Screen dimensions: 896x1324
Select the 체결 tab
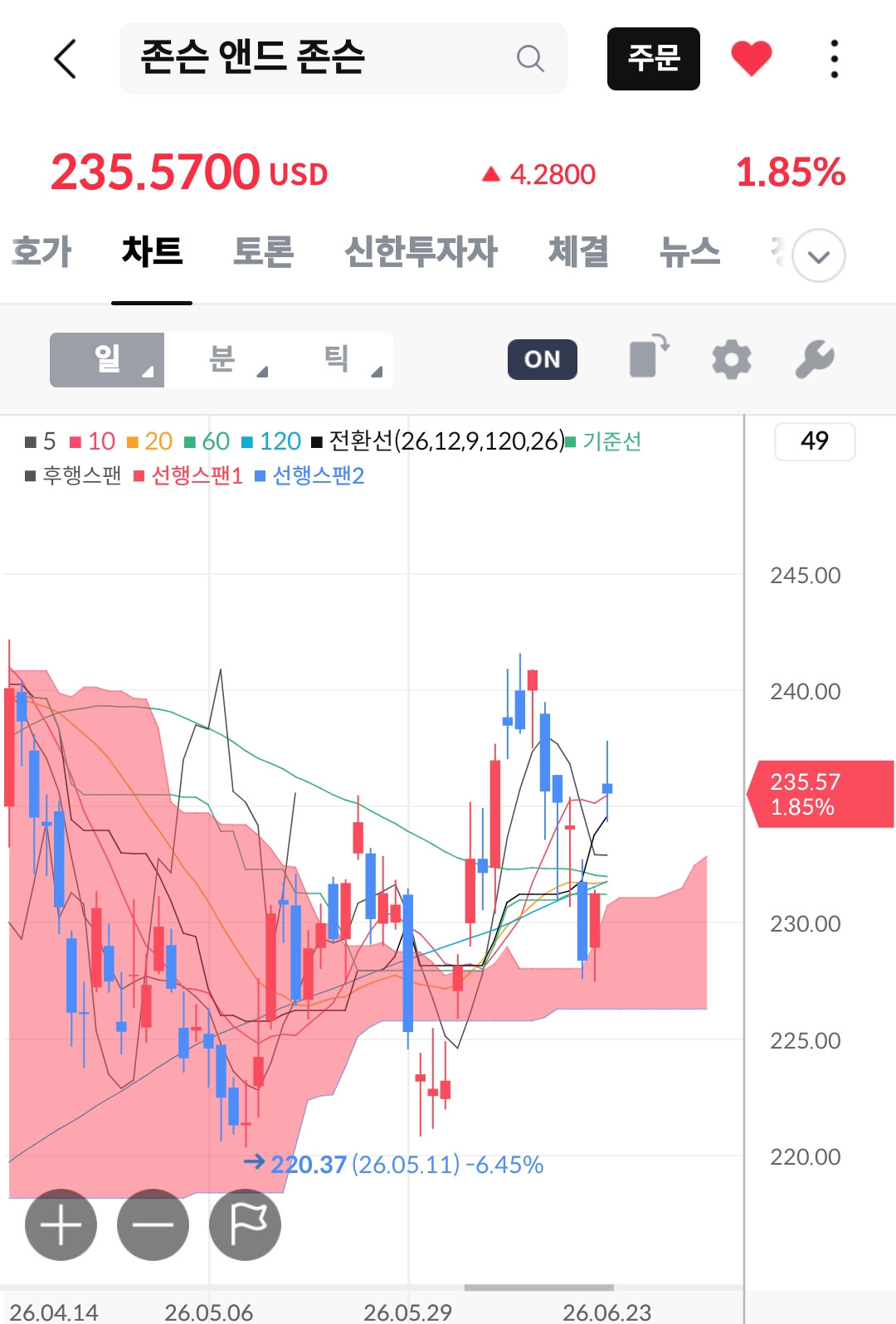coord(578,251)
